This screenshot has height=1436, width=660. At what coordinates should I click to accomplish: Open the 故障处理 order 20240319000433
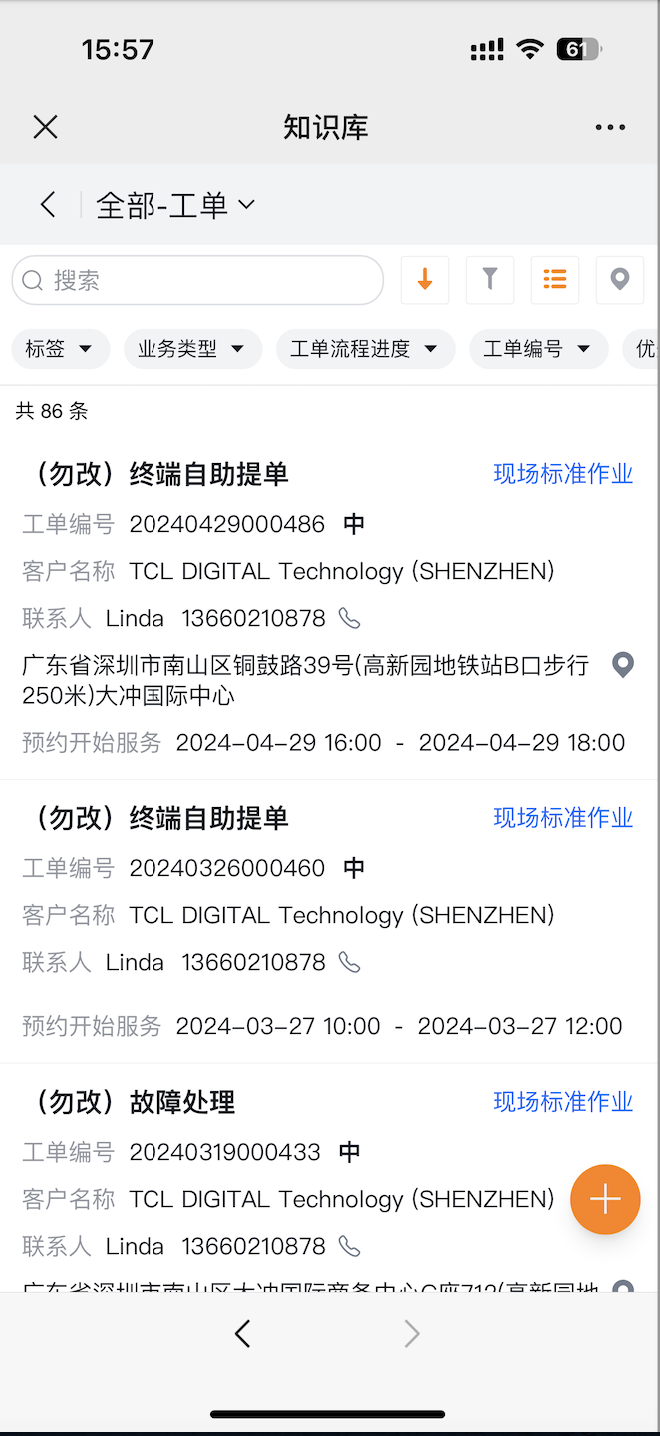pyautogui.click(x=330, y=1178)
